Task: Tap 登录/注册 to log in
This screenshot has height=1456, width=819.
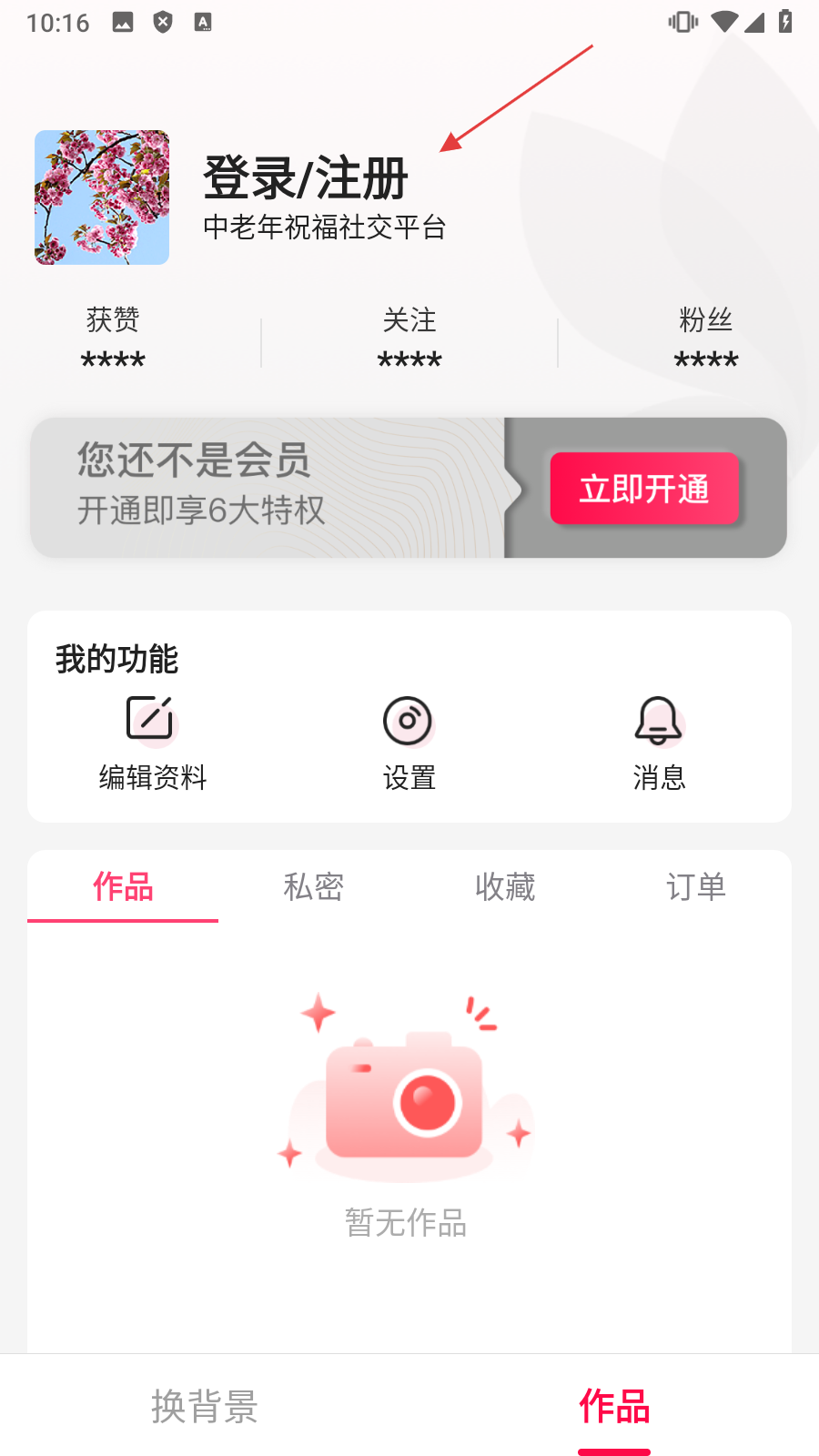Action: [305, 178]
